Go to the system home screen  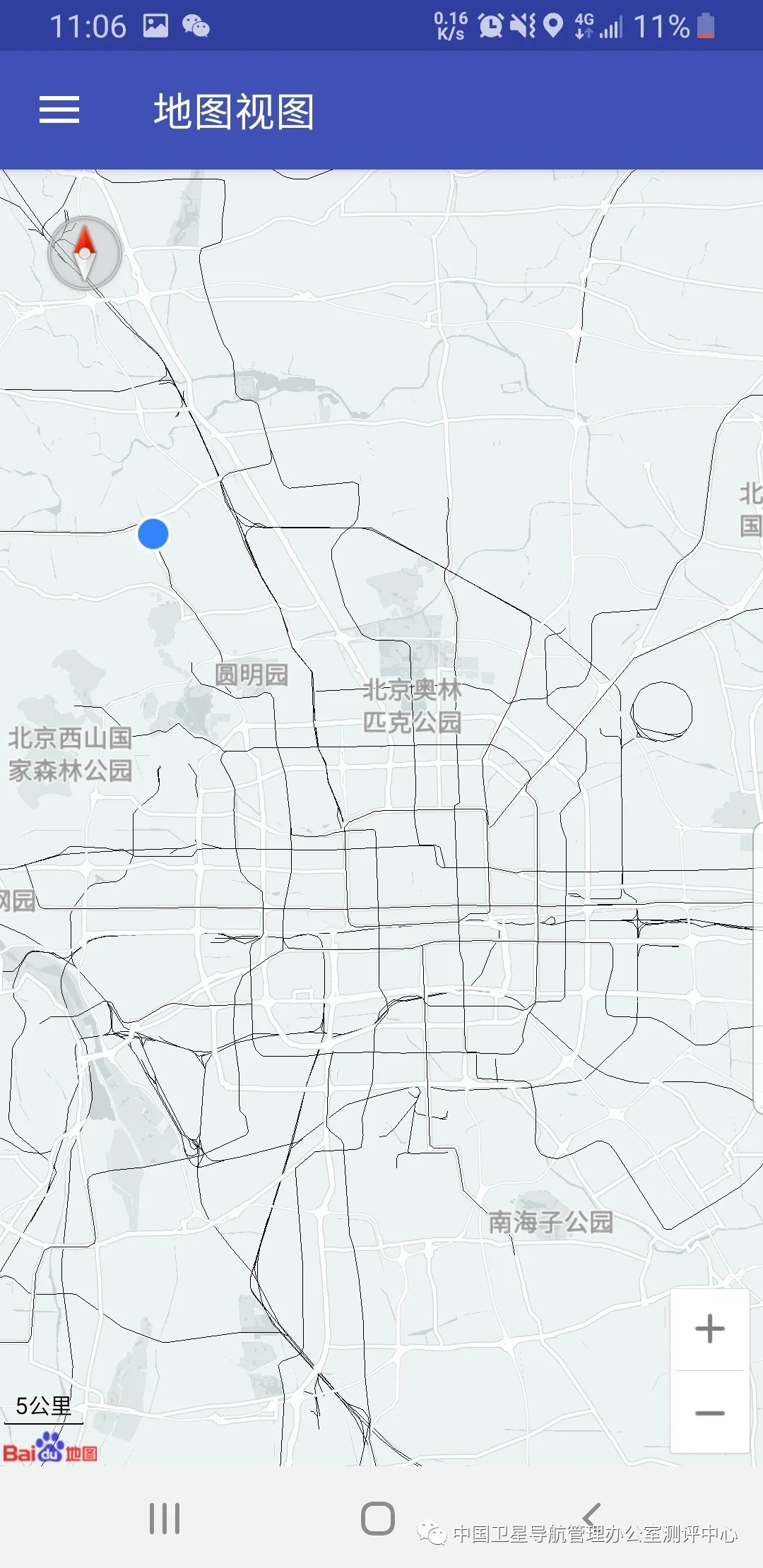[378, 1518]
